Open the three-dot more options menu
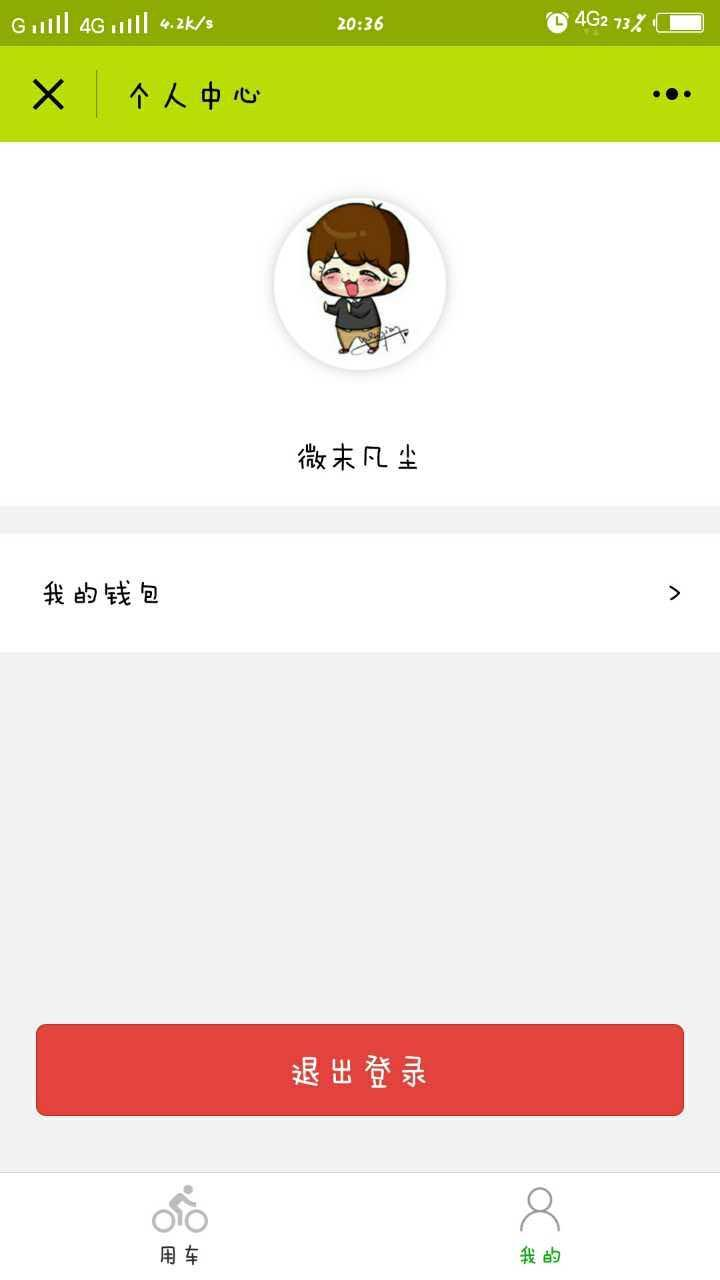Image resolution: width=720 pixels, height=1280 pixels. click(x=672, y=94)
